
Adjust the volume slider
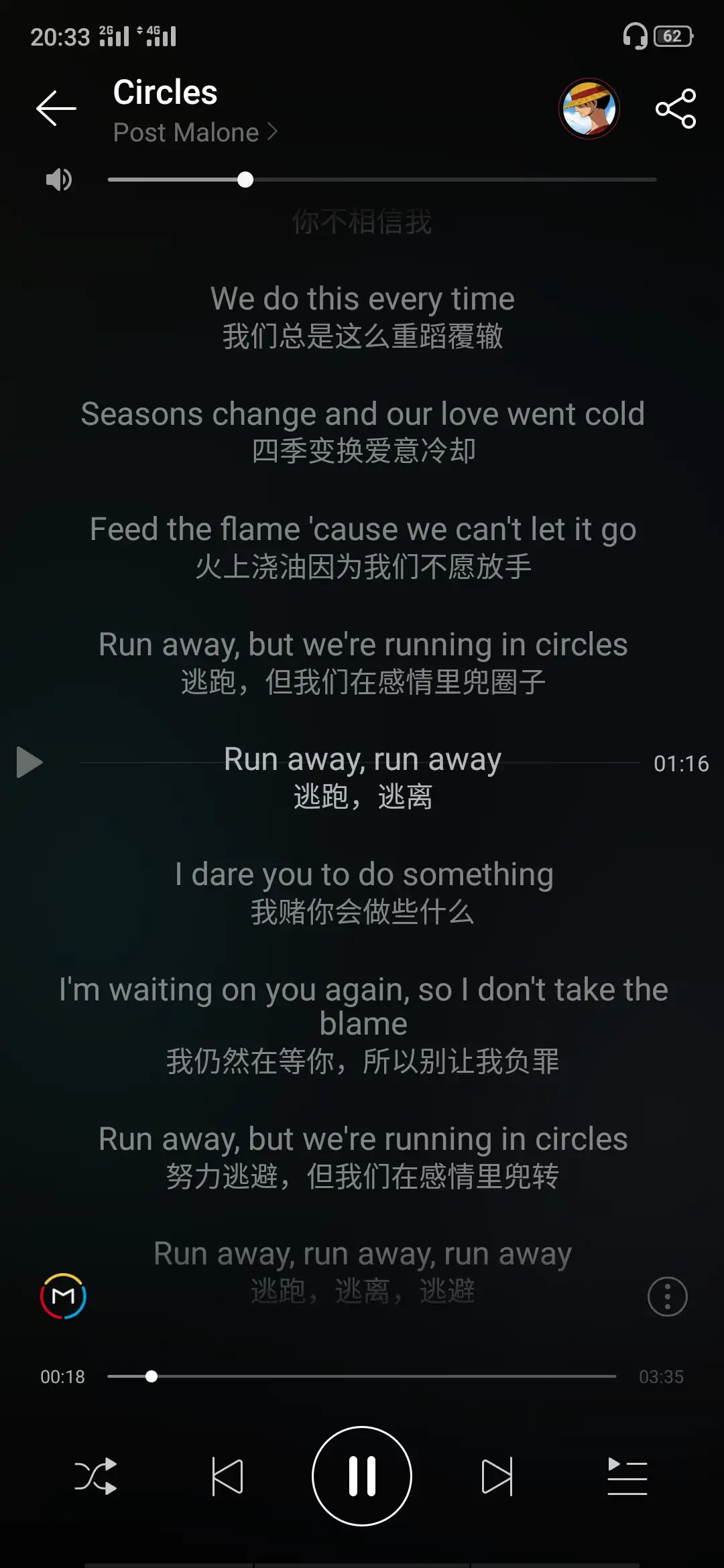click(245, 180)
